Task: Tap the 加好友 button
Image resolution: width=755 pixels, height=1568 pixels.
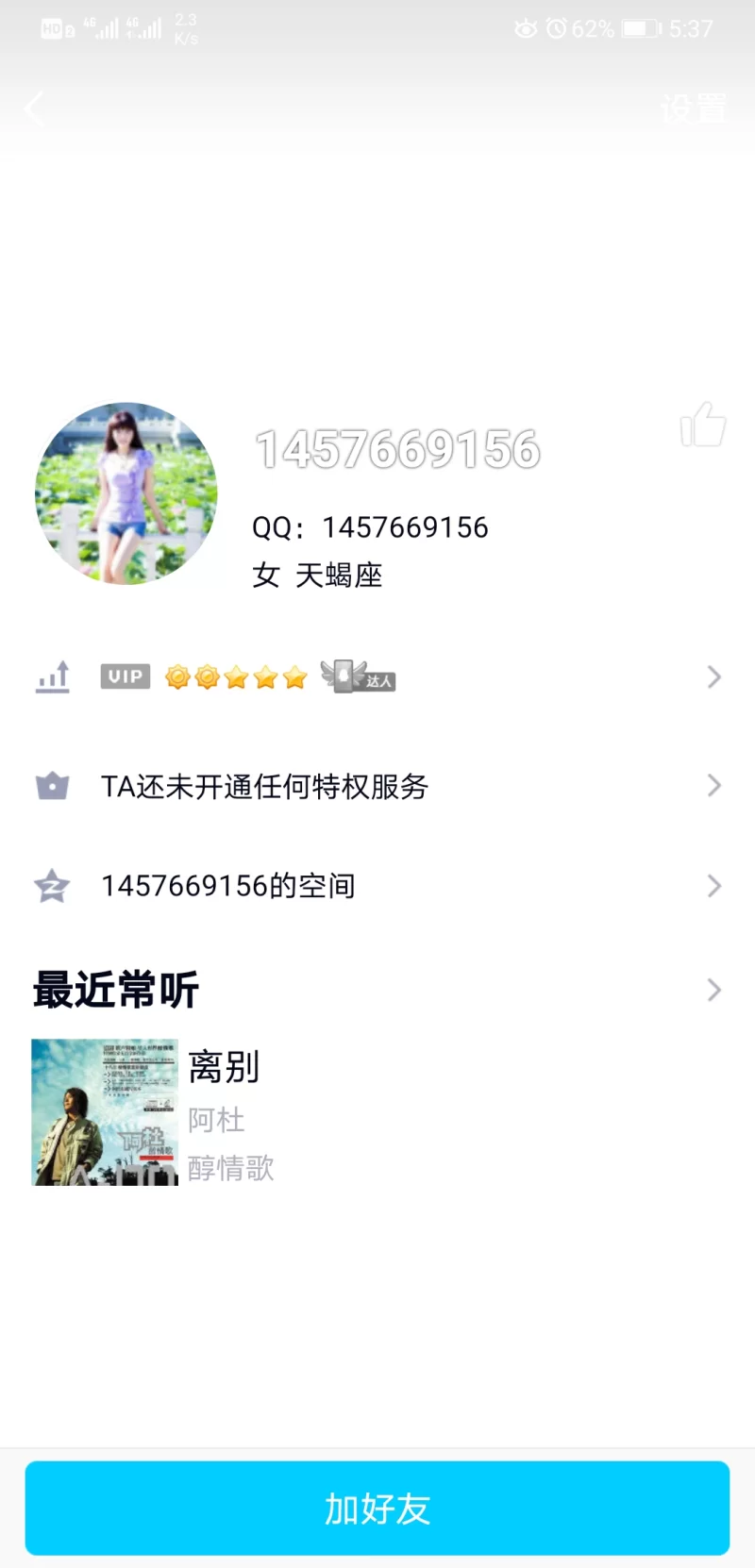Action: (377, 1508)
